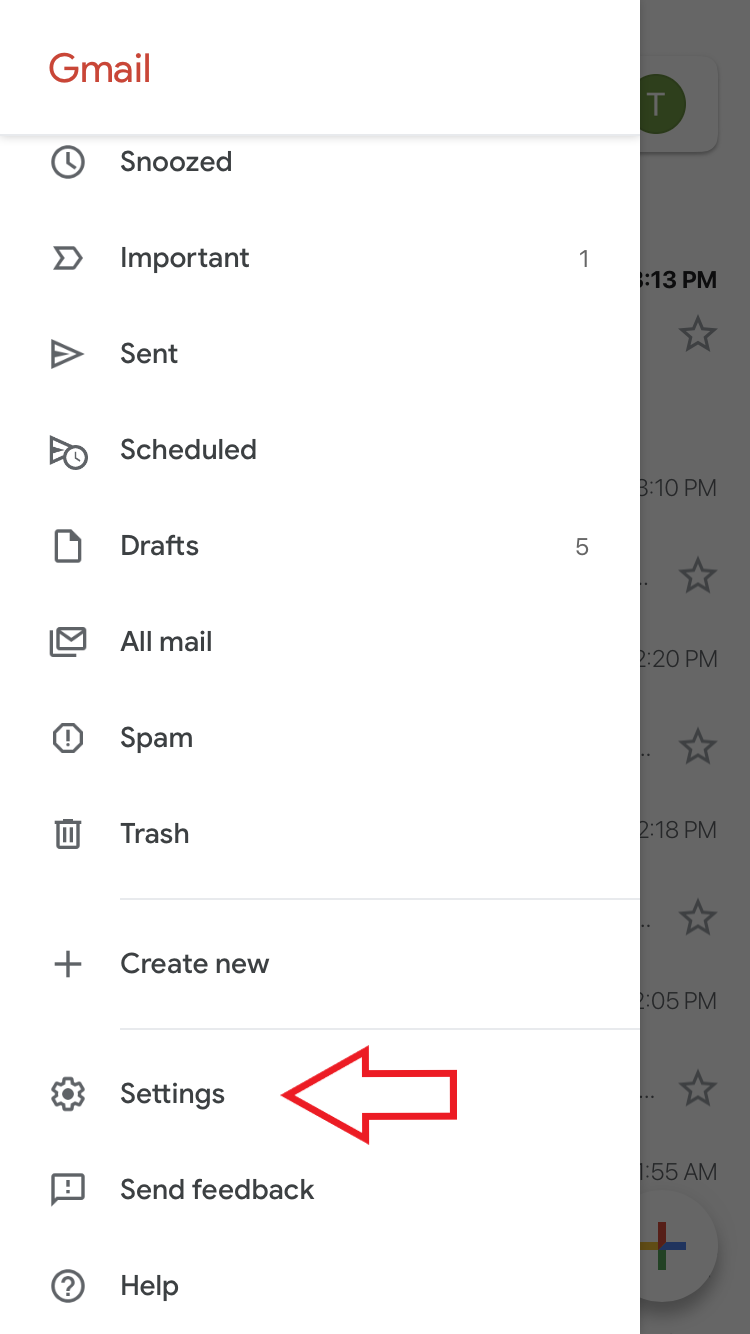Open Settings from the drawer
The image size is (750, 1334).
tap(320, 1094)
